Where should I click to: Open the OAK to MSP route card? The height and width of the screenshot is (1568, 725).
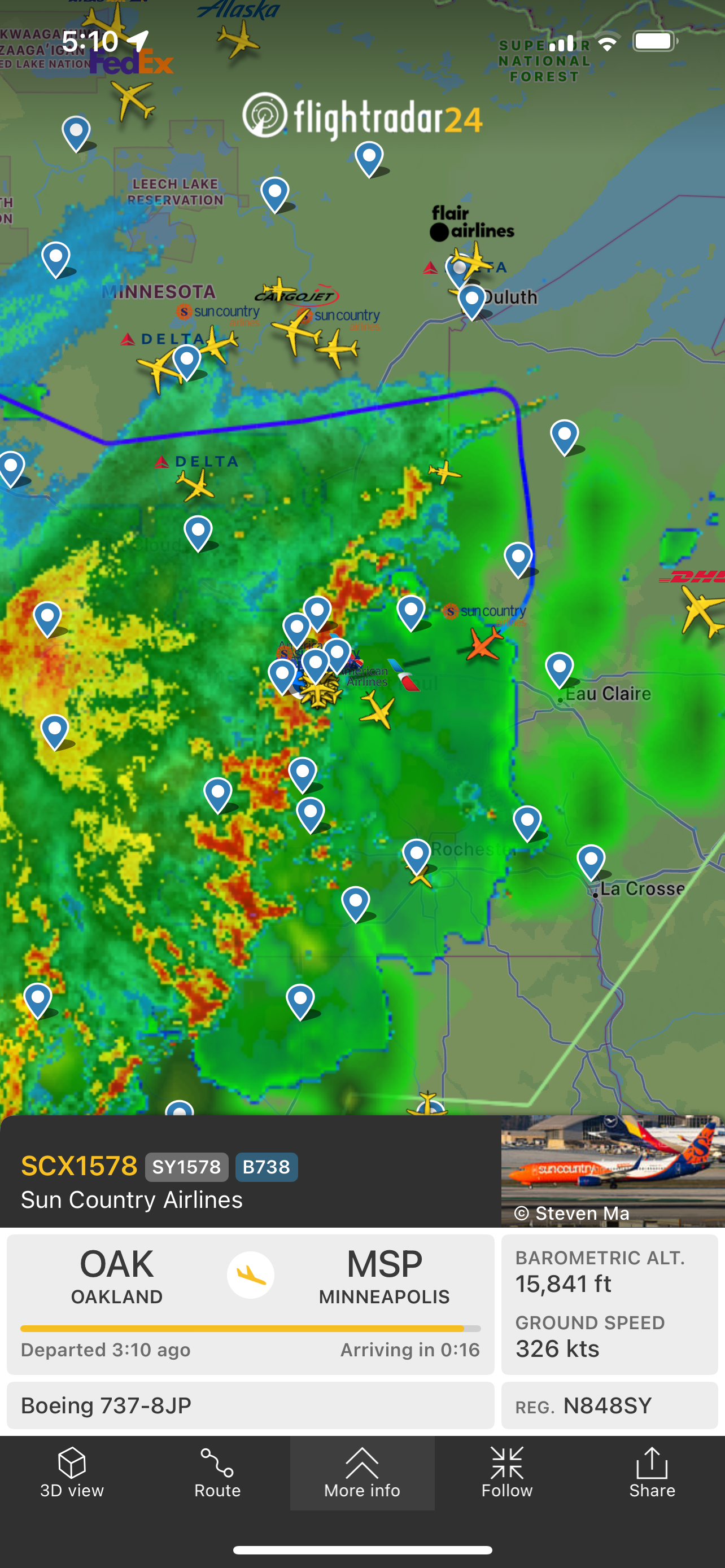[250, 1303]
